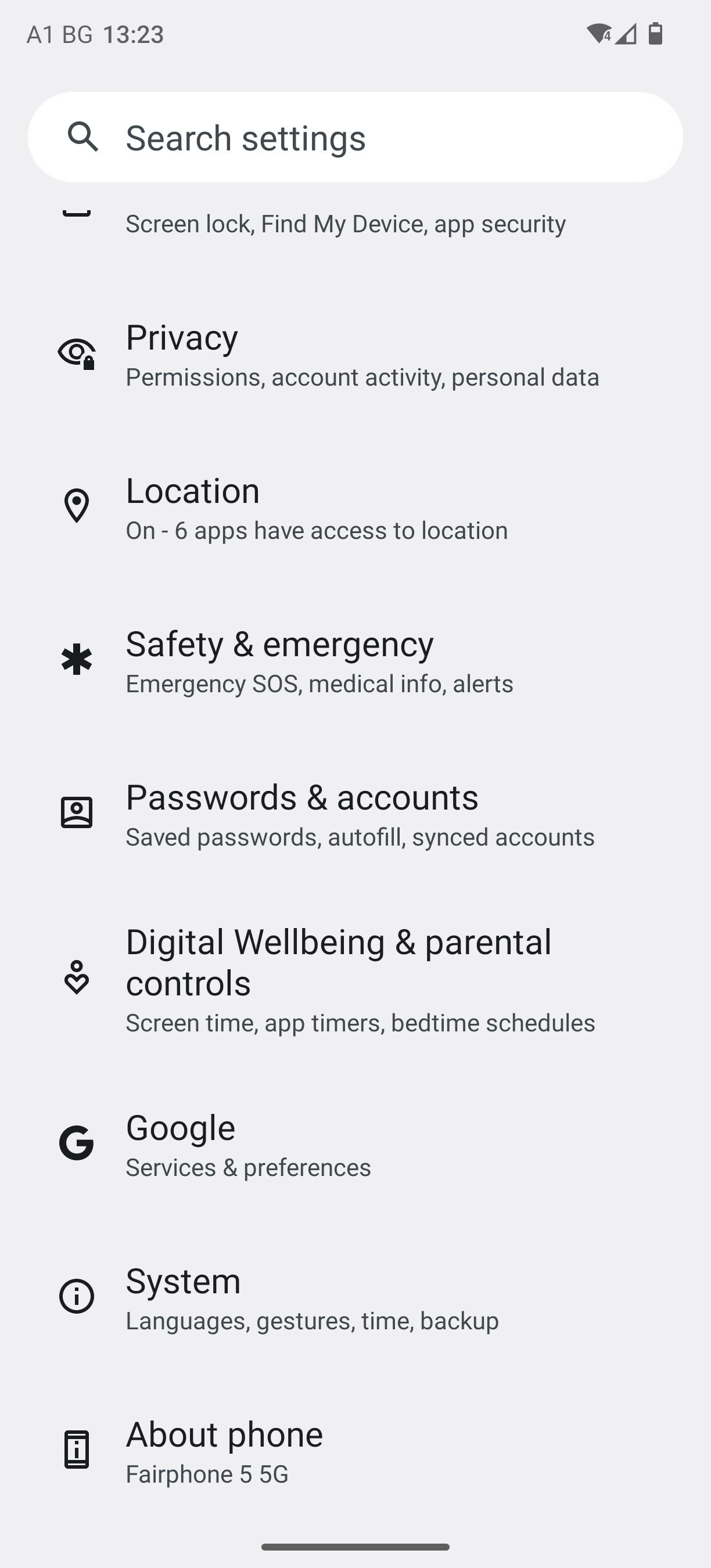
Task: Open Passwords & accounts
Action: (x=355, y=815)
